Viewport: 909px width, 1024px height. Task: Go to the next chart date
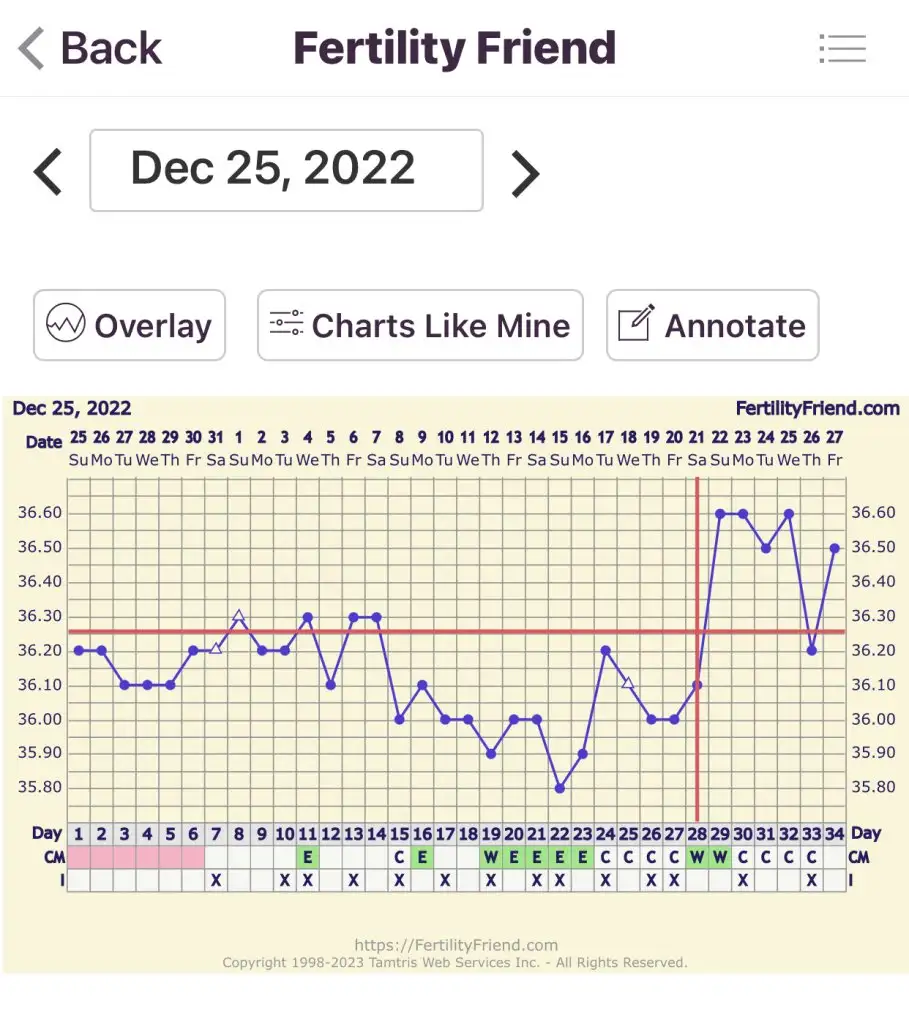pyautogui.click(x=525, y=173)
